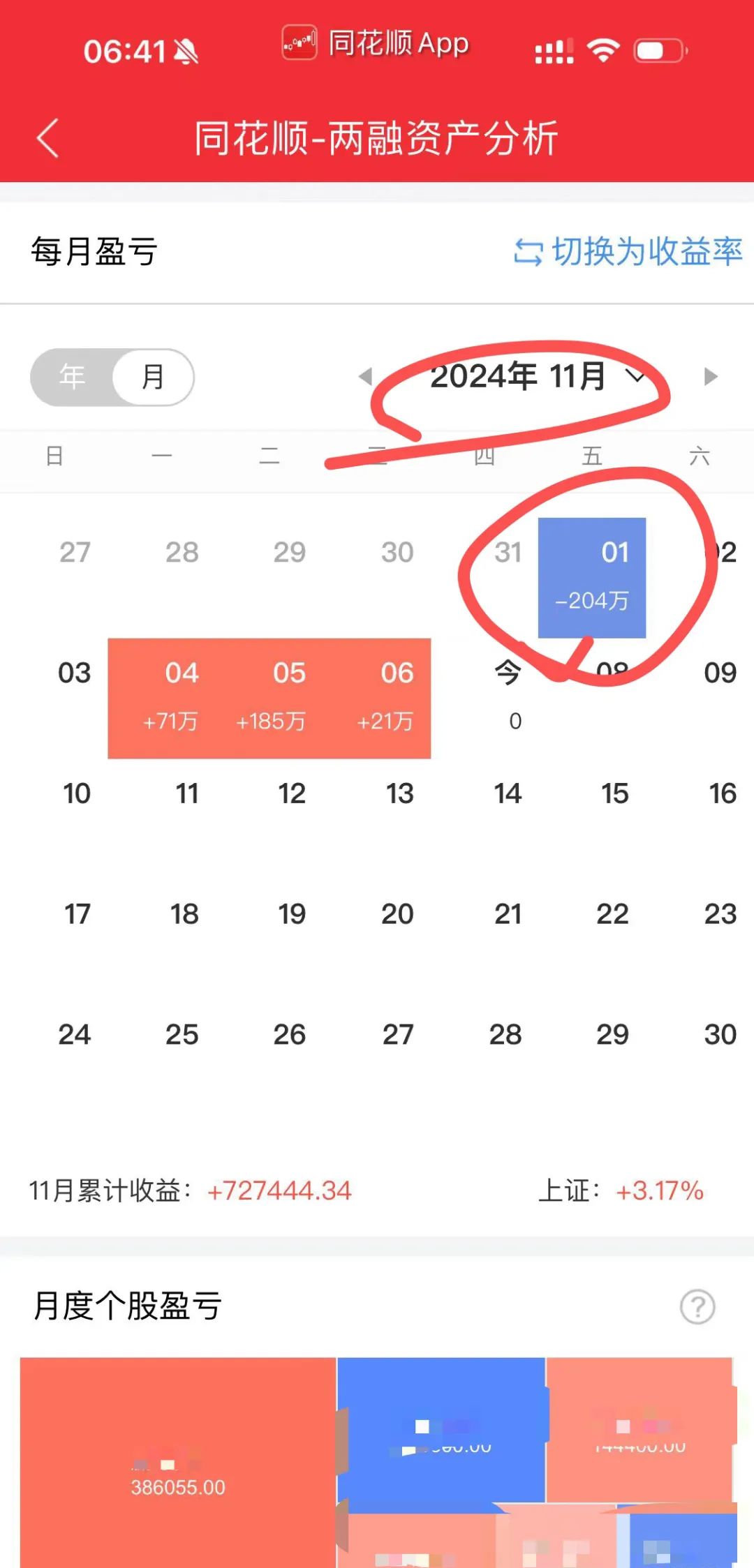The width and height of the screenshot is (754, 1568).
Task: Go to the next month arrow
Action: 710,377
